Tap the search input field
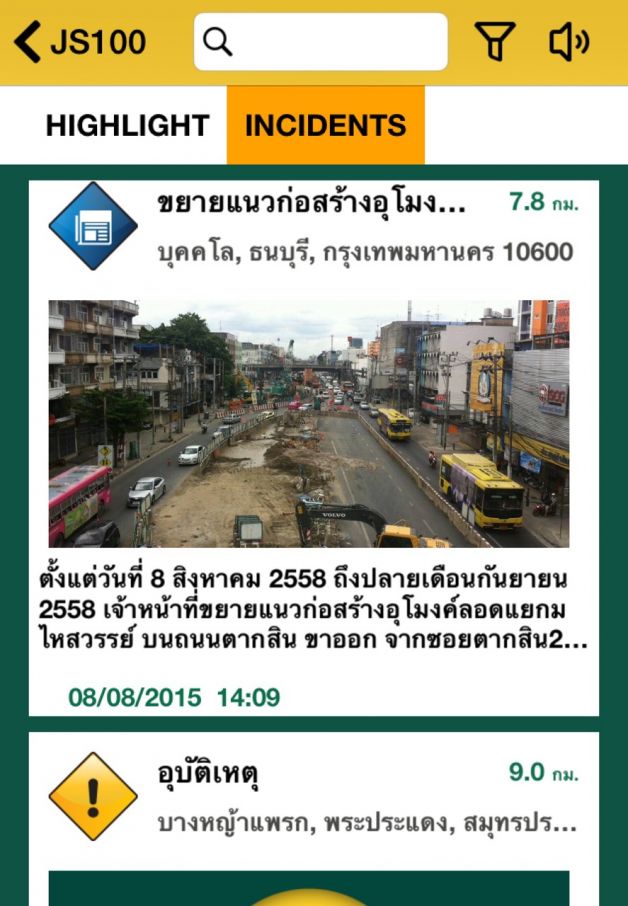Screen dimensions: 628x906 pyautogui.click(x=320, y=42)
